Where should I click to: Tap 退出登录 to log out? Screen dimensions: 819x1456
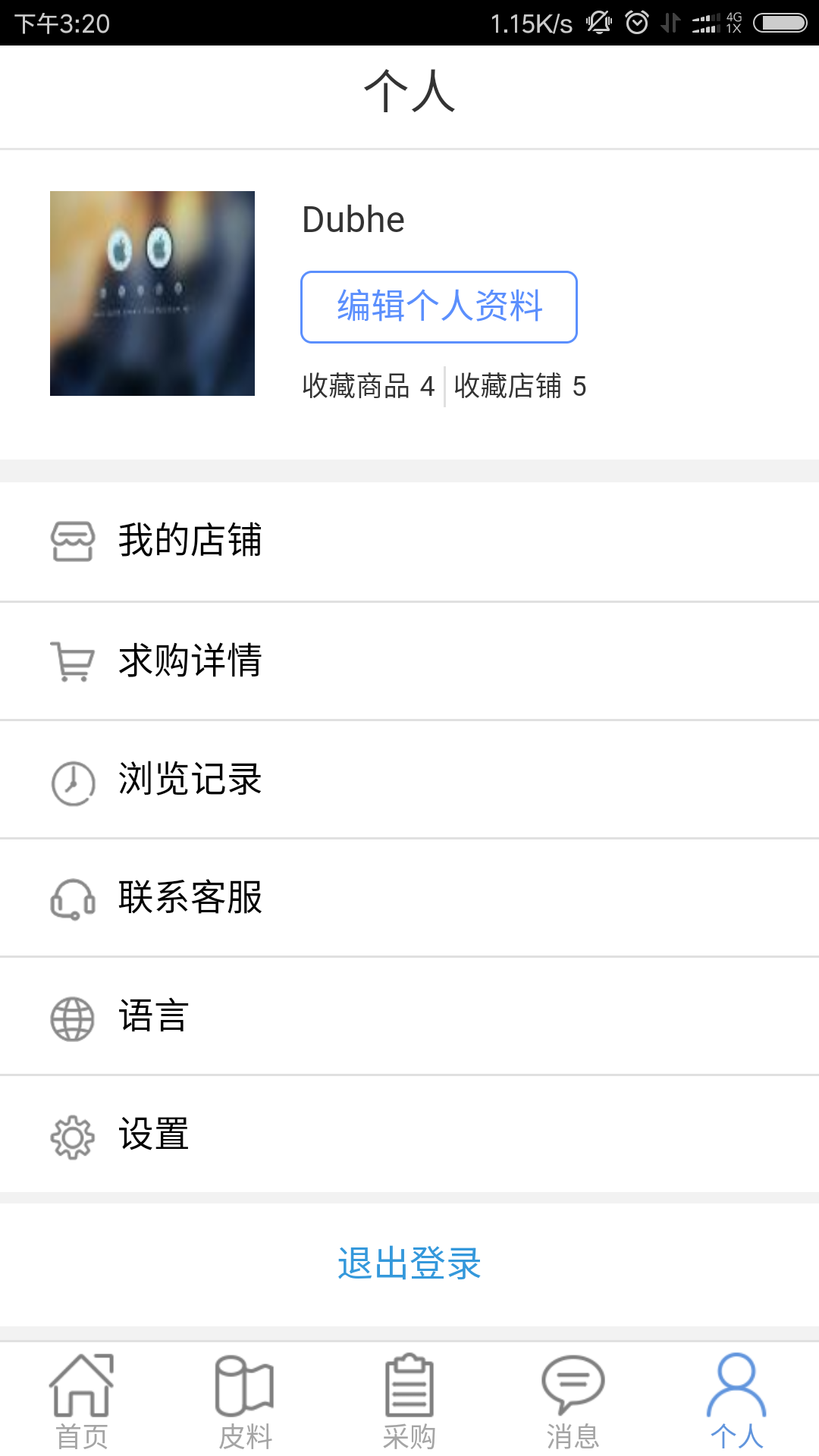409,1264
